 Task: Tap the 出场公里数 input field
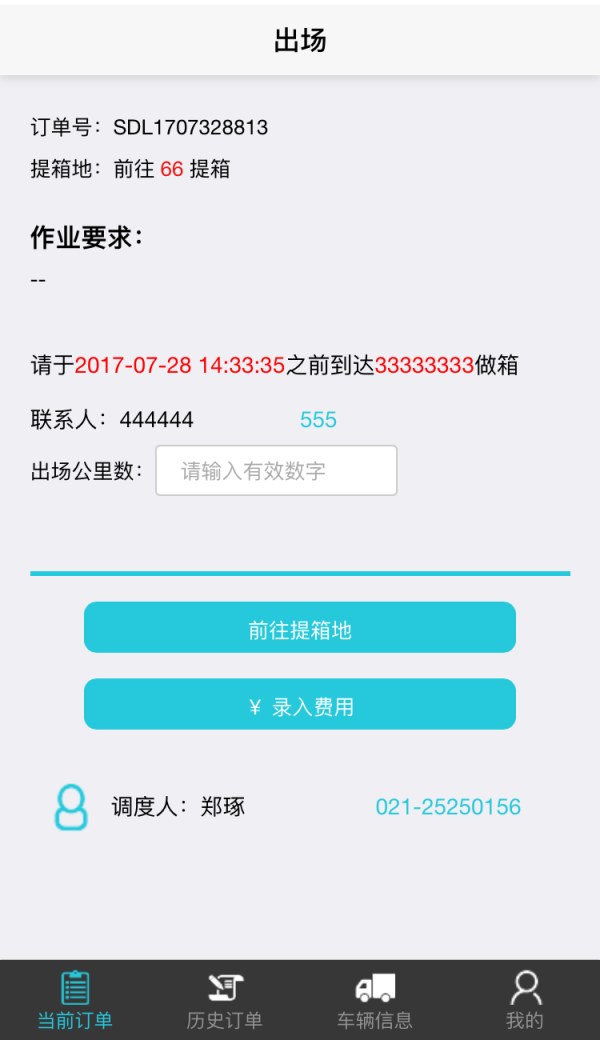(x=276, y=471)
